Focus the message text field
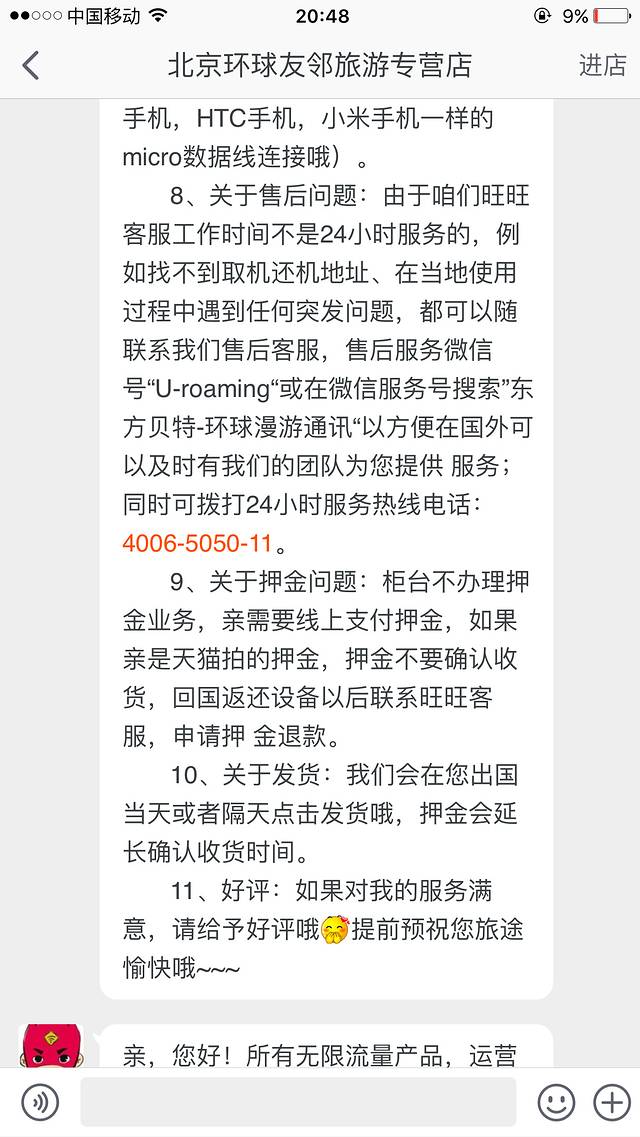 pyautogui.click(x=298, y=1102)
